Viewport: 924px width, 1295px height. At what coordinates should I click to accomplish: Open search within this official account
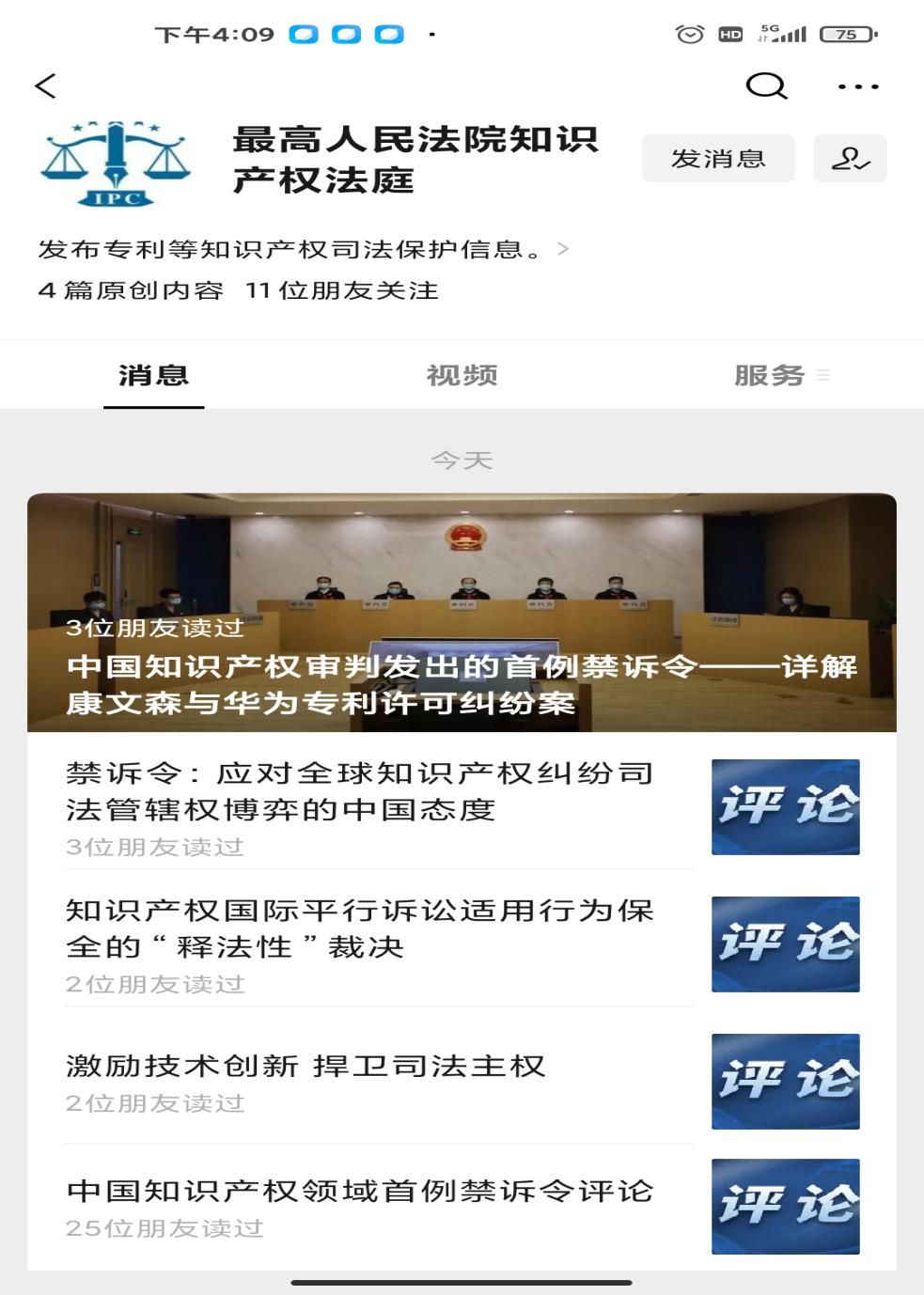[x=766, y=86]
